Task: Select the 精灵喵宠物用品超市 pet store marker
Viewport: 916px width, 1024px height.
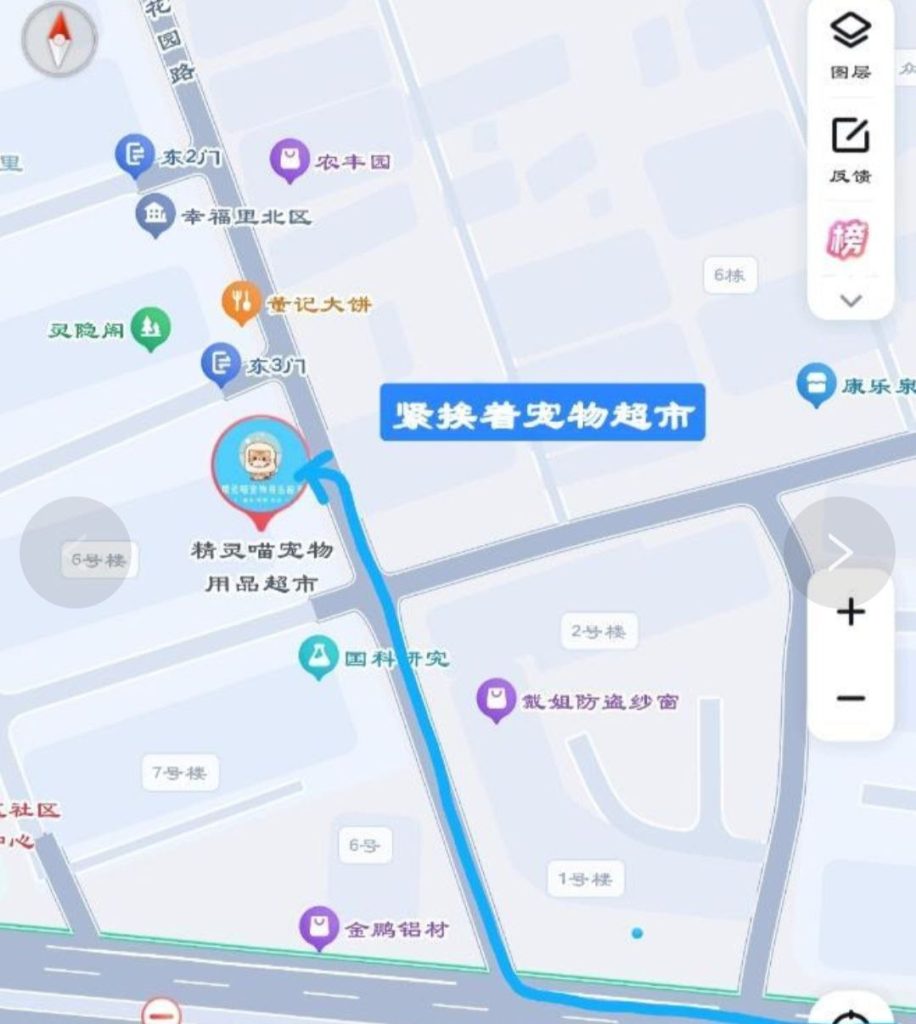Action: click(x=258, y=462)
